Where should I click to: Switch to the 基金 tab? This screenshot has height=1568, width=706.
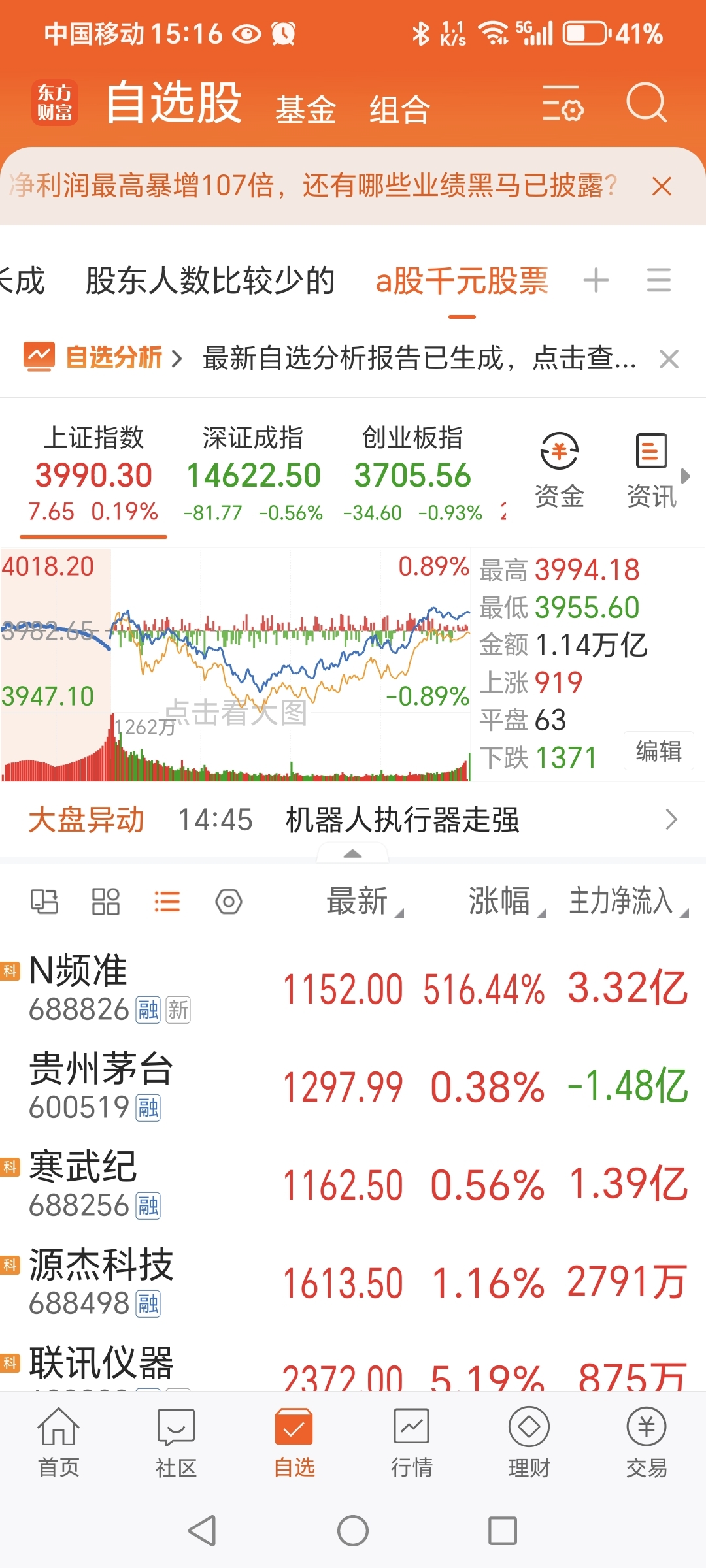[x=305, y=109]
